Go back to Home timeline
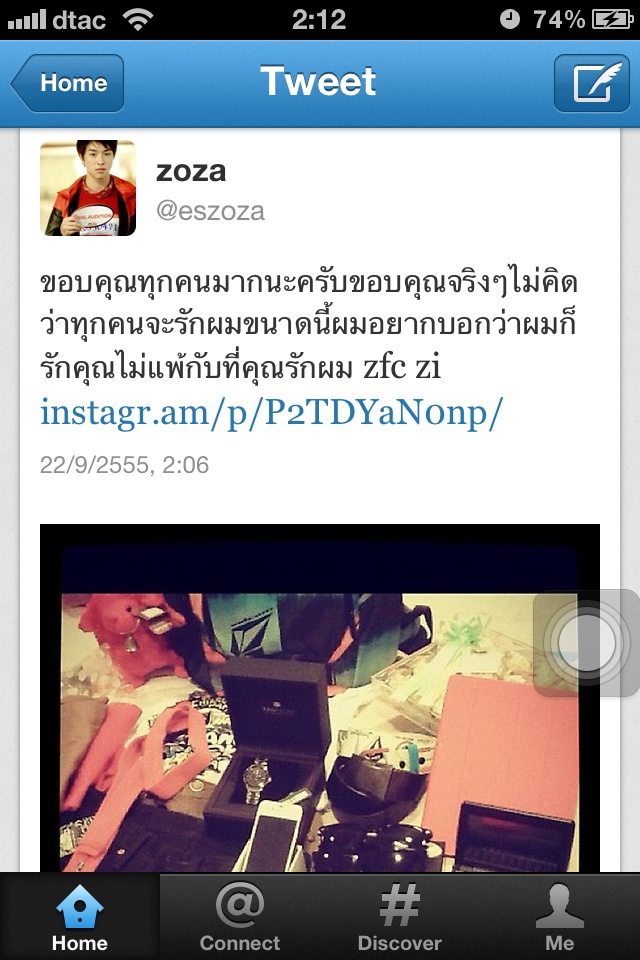640x960 pixels. pos(68,83)
